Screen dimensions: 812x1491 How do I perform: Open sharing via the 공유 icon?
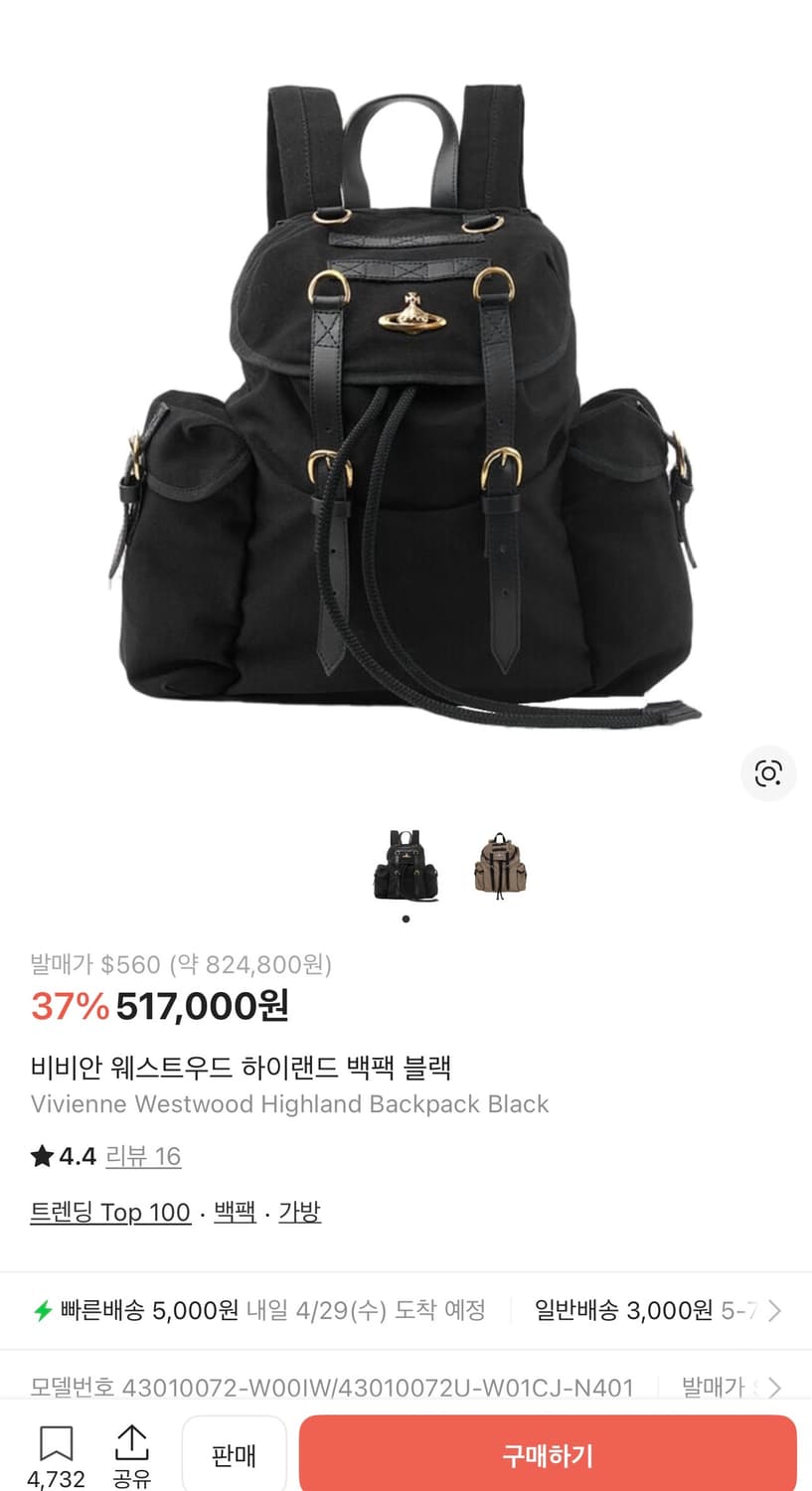131,1441
